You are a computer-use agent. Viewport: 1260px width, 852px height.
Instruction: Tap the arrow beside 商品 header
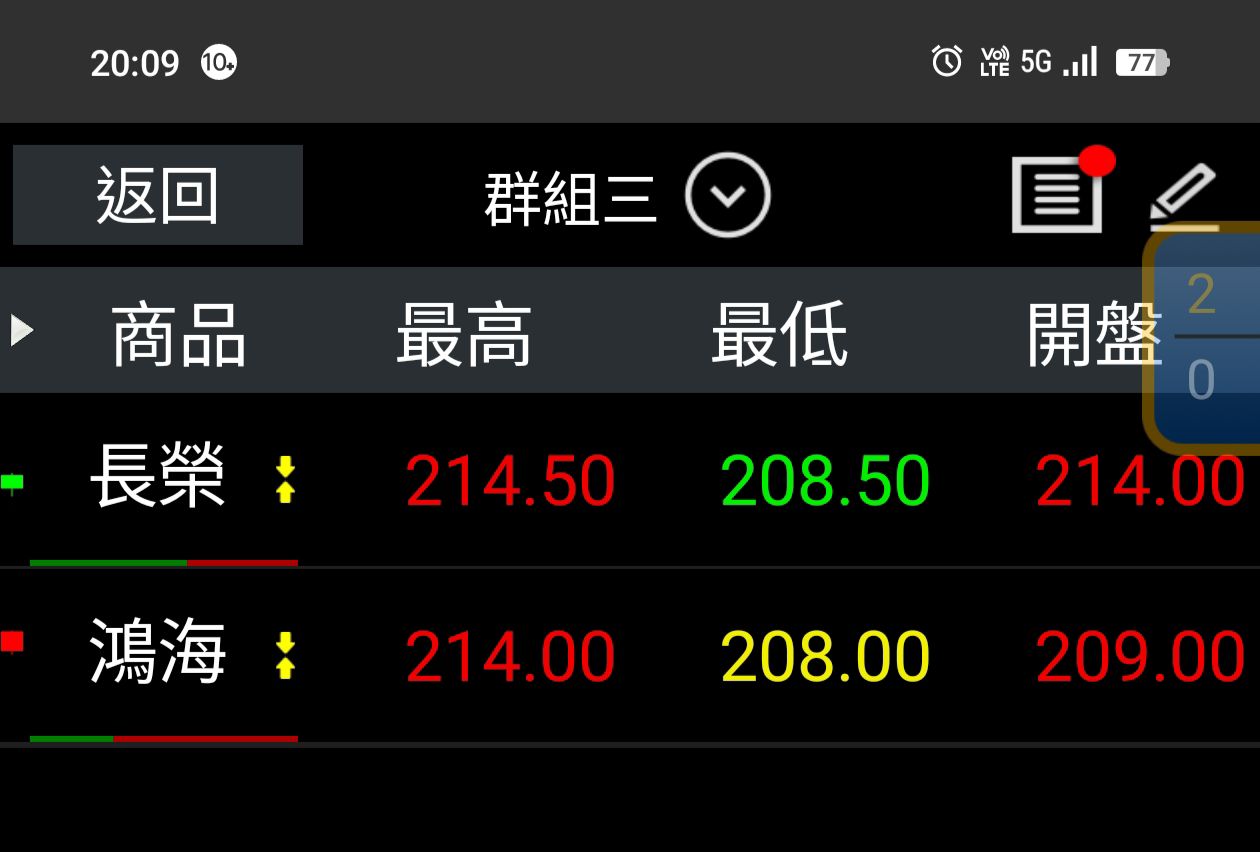tap(22, 330)
